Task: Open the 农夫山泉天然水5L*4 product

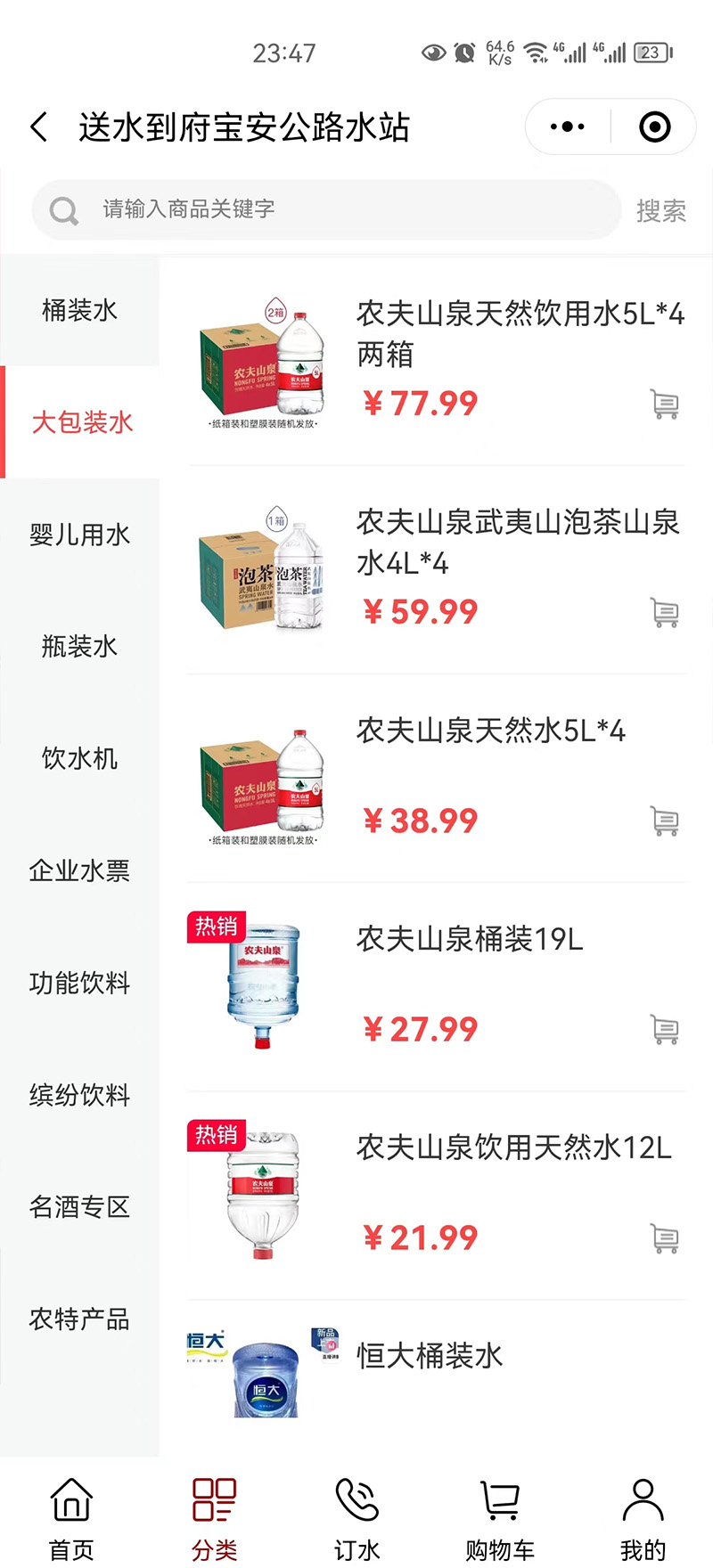Action: (490, 731)
